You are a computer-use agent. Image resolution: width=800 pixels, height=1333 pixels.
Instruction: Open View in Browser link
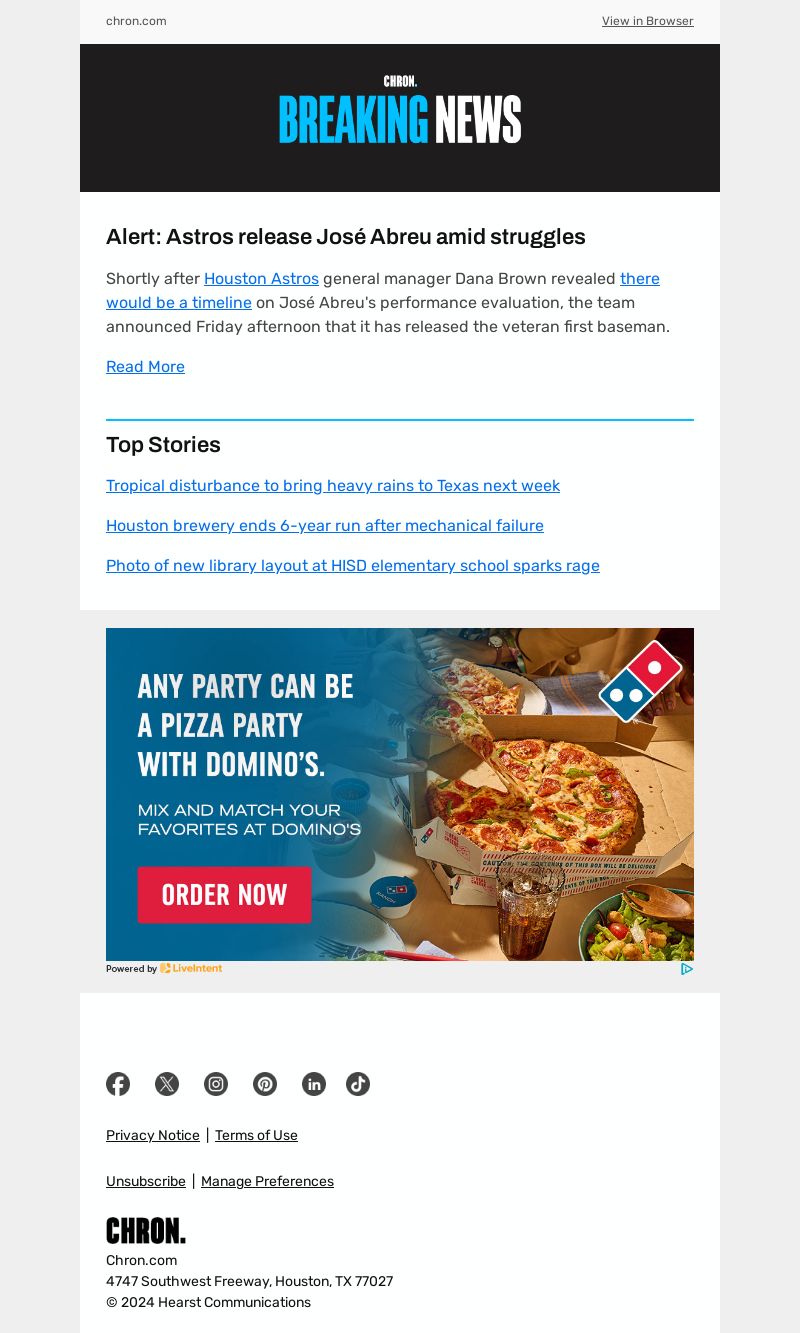pos(647,21)
